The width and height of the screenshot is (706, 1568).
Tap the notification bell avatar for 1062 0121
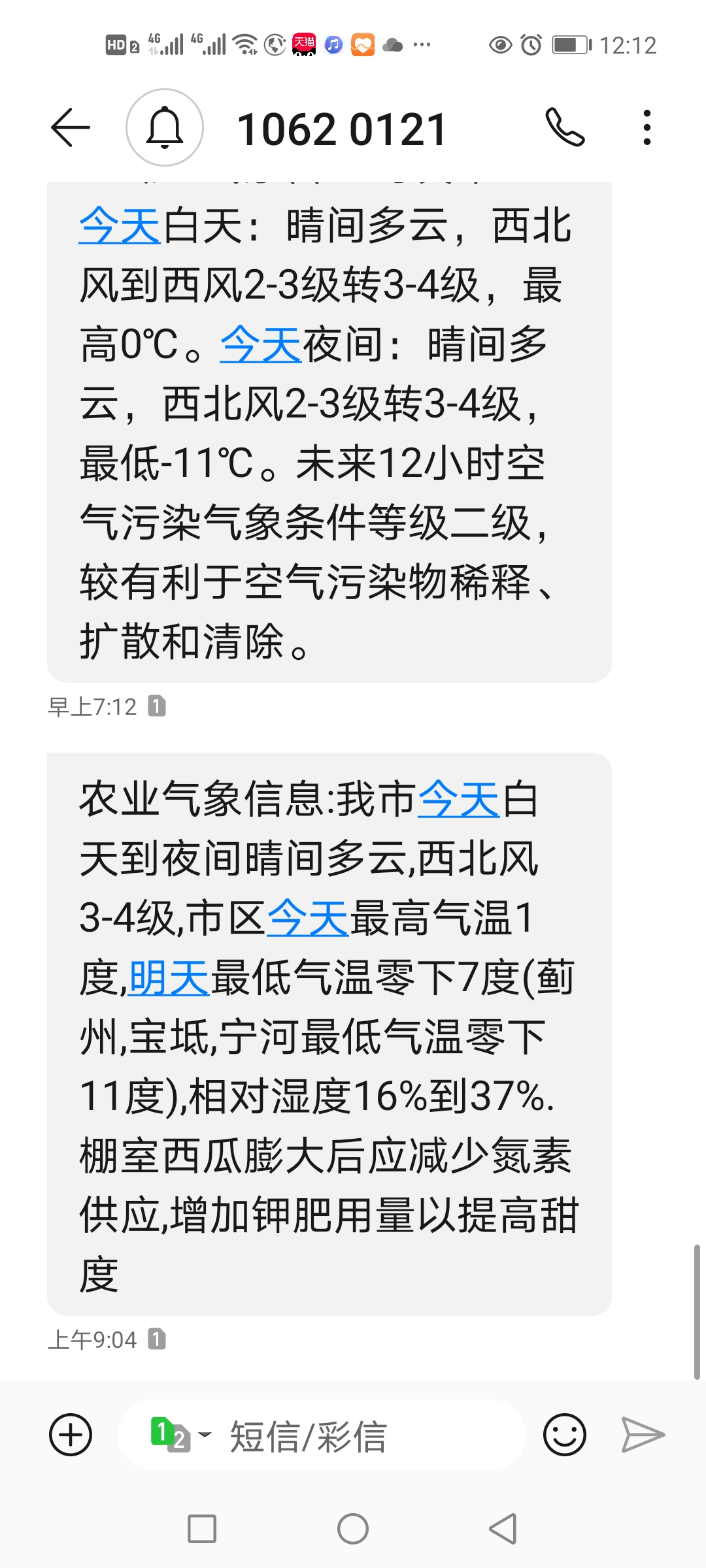pos(165,127)
